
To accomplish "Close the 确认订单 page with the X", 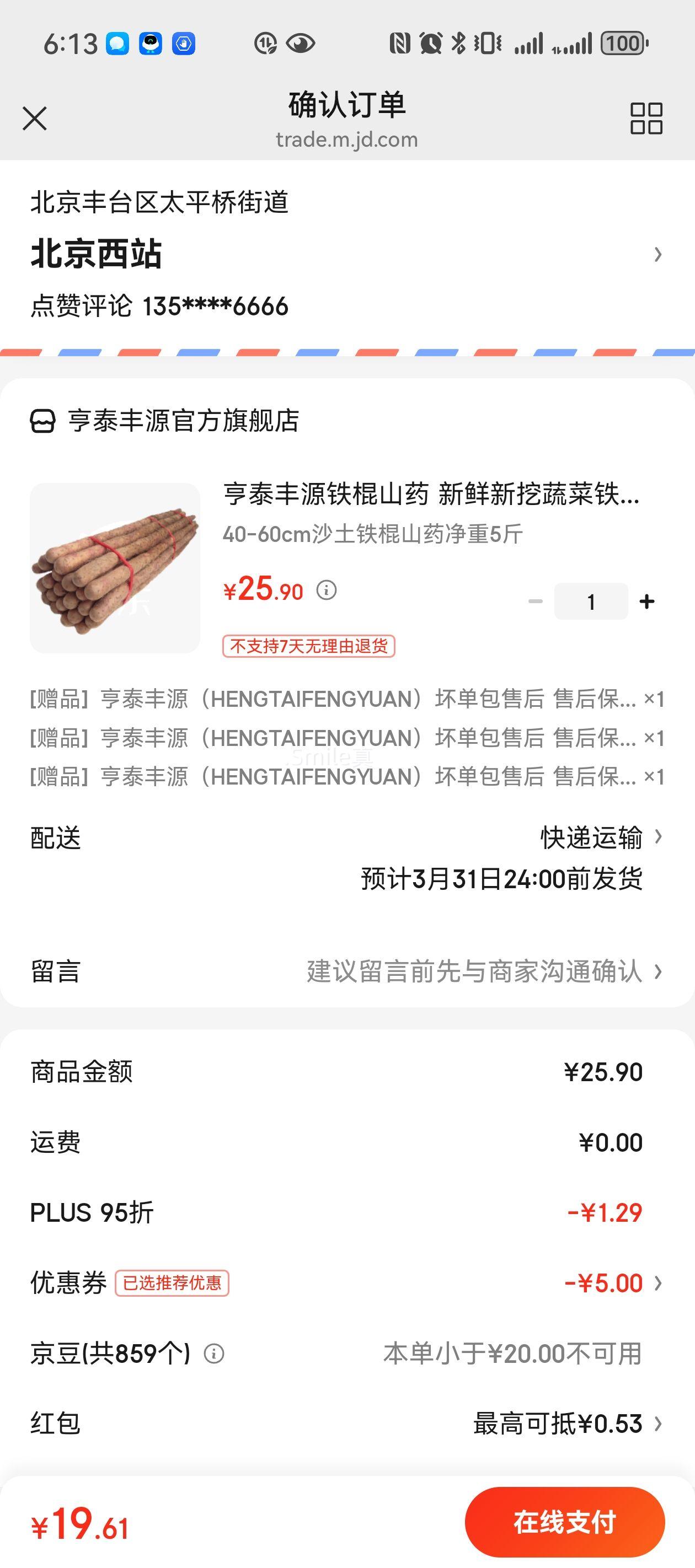I will click(35, 119).
